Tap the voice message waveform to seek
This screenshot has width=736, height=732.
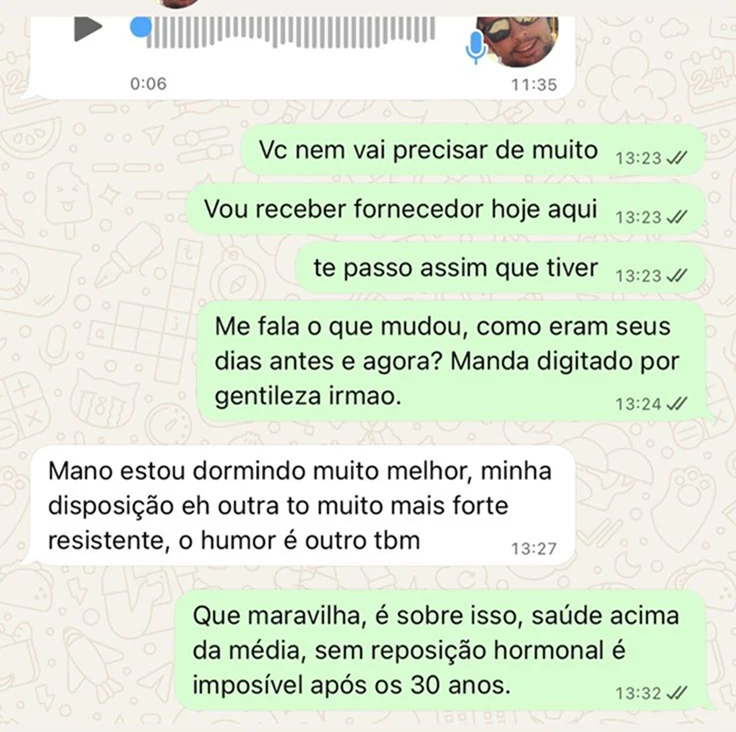[x=290, y=31]
